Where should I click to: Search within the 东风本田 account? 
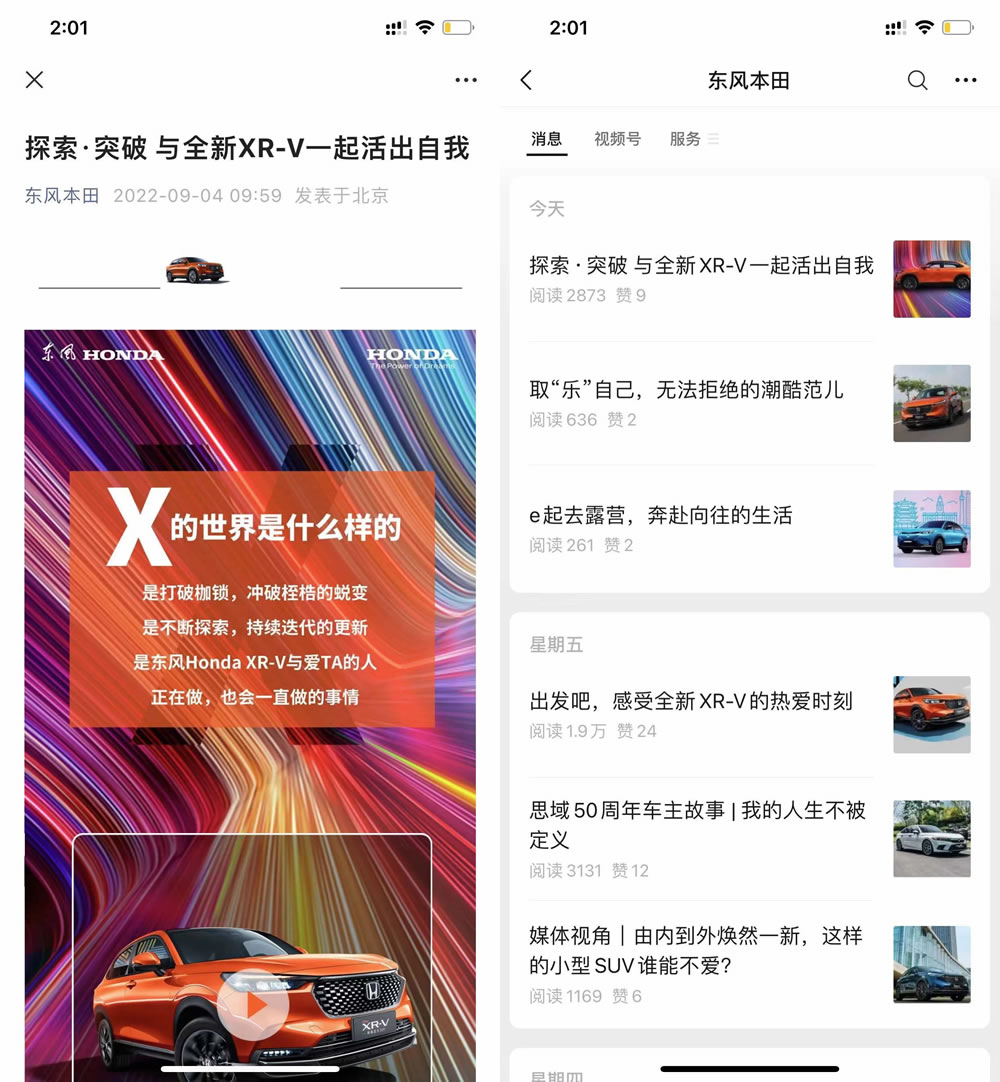[917, 81]
